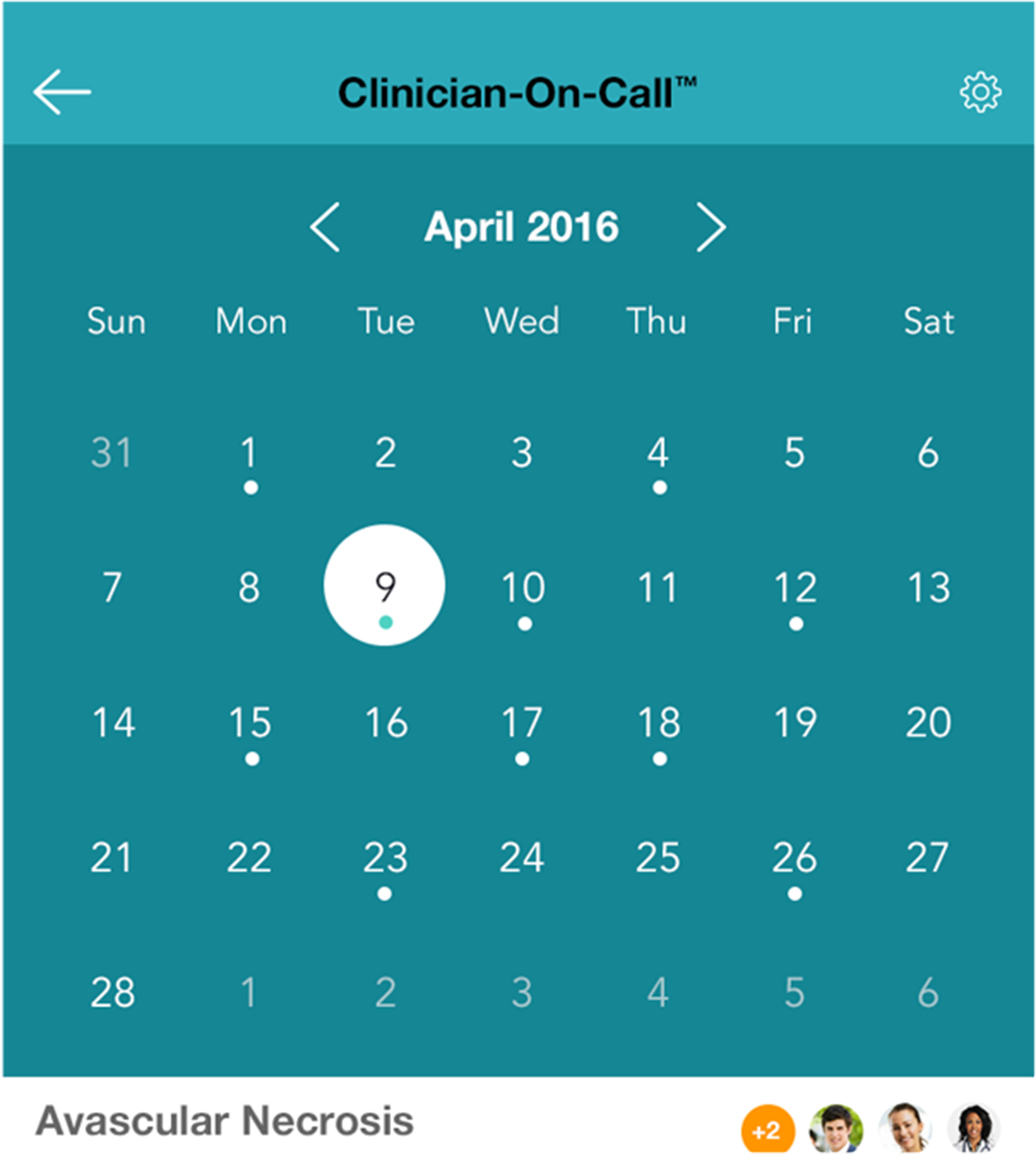1036x1154 pixels.
Task: Choose date 12 in the calendar
Action: tap(795, 589)
